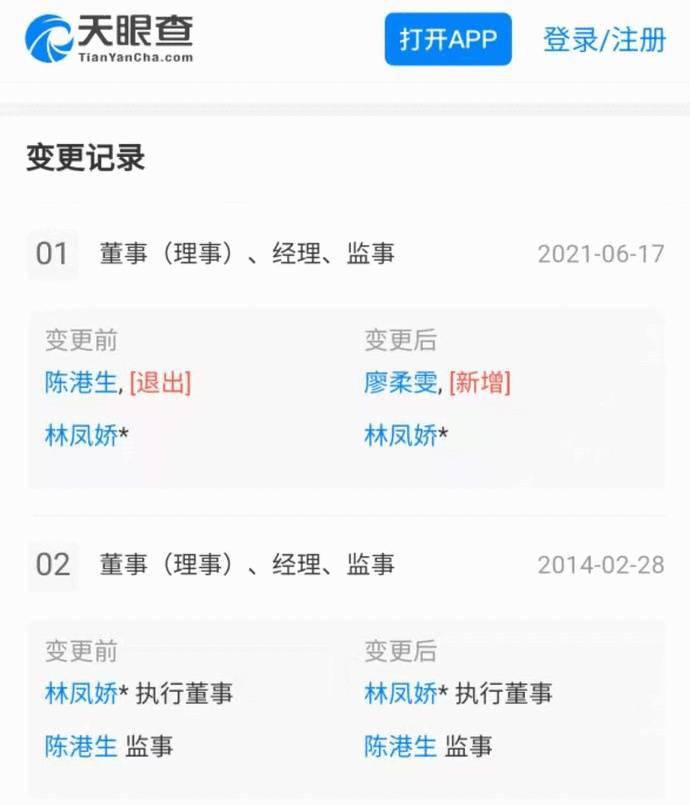Open 林凤娇 执行董事 under record 02 变更前
The height and width of the screenshot is (805, 690).
click(x=81, y=693)
